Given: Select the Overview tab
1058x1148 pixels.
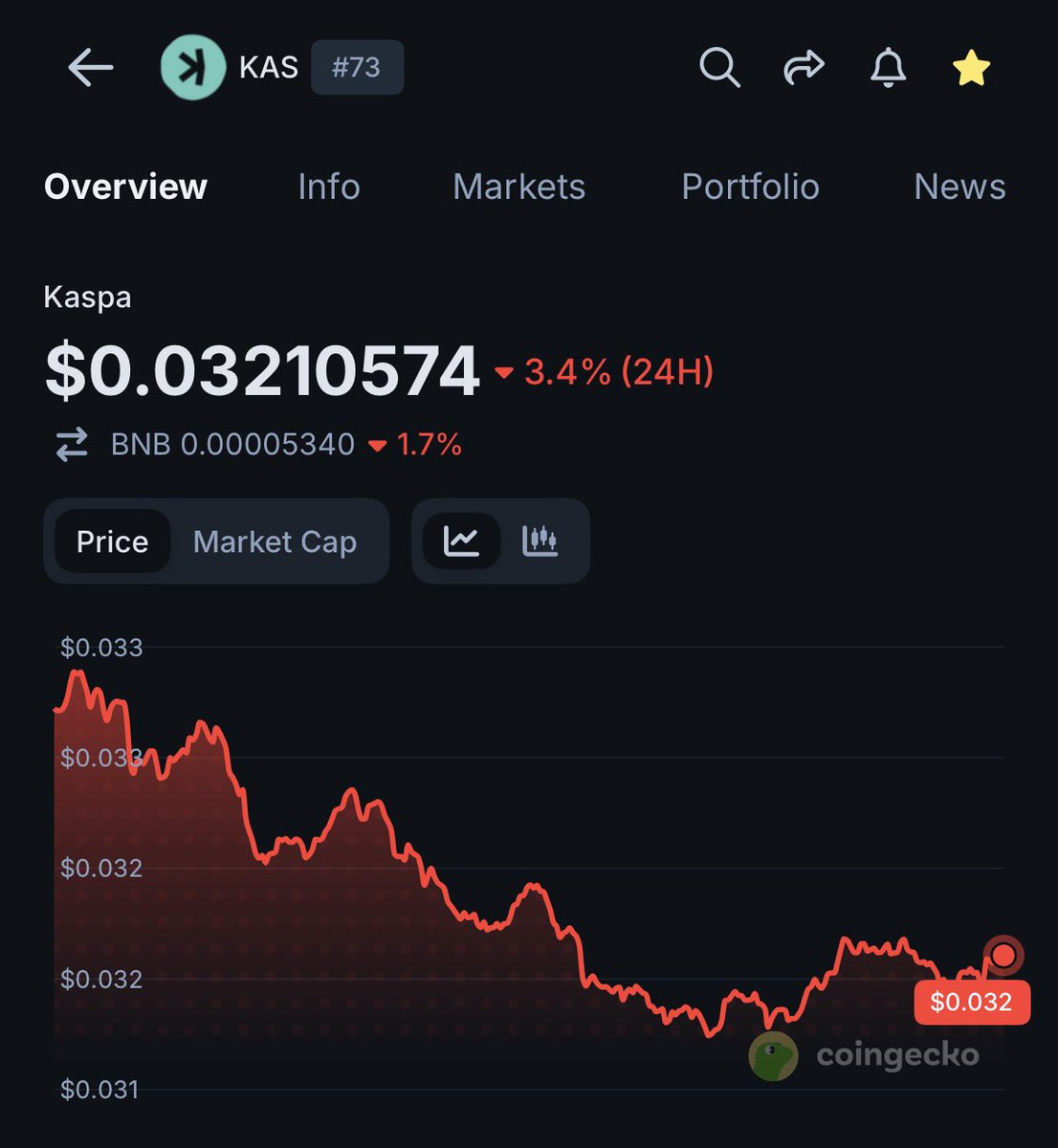Looking at the screenshot, I should [125, 187].
